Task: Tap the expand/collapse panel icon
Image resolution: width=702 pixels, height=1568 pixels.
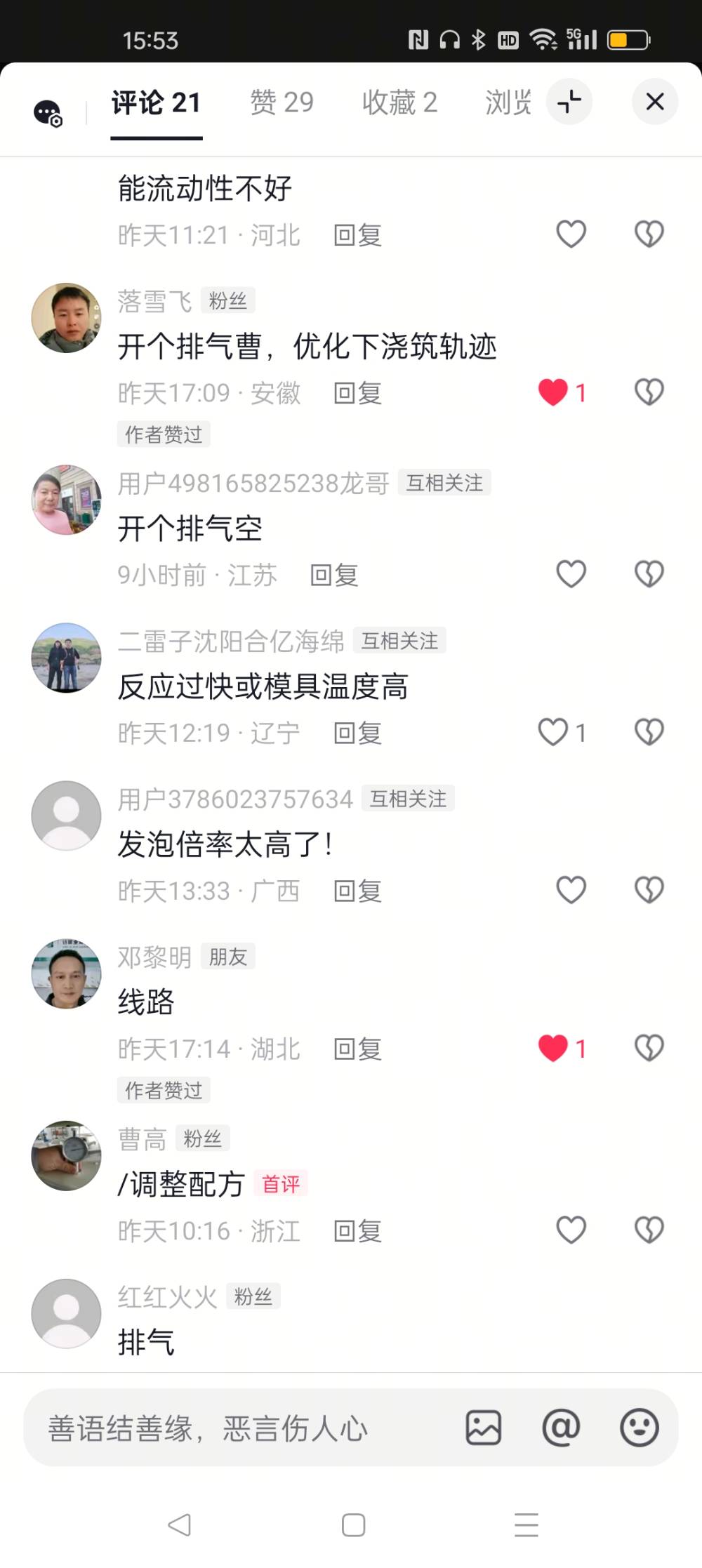Action: [569, 102]
